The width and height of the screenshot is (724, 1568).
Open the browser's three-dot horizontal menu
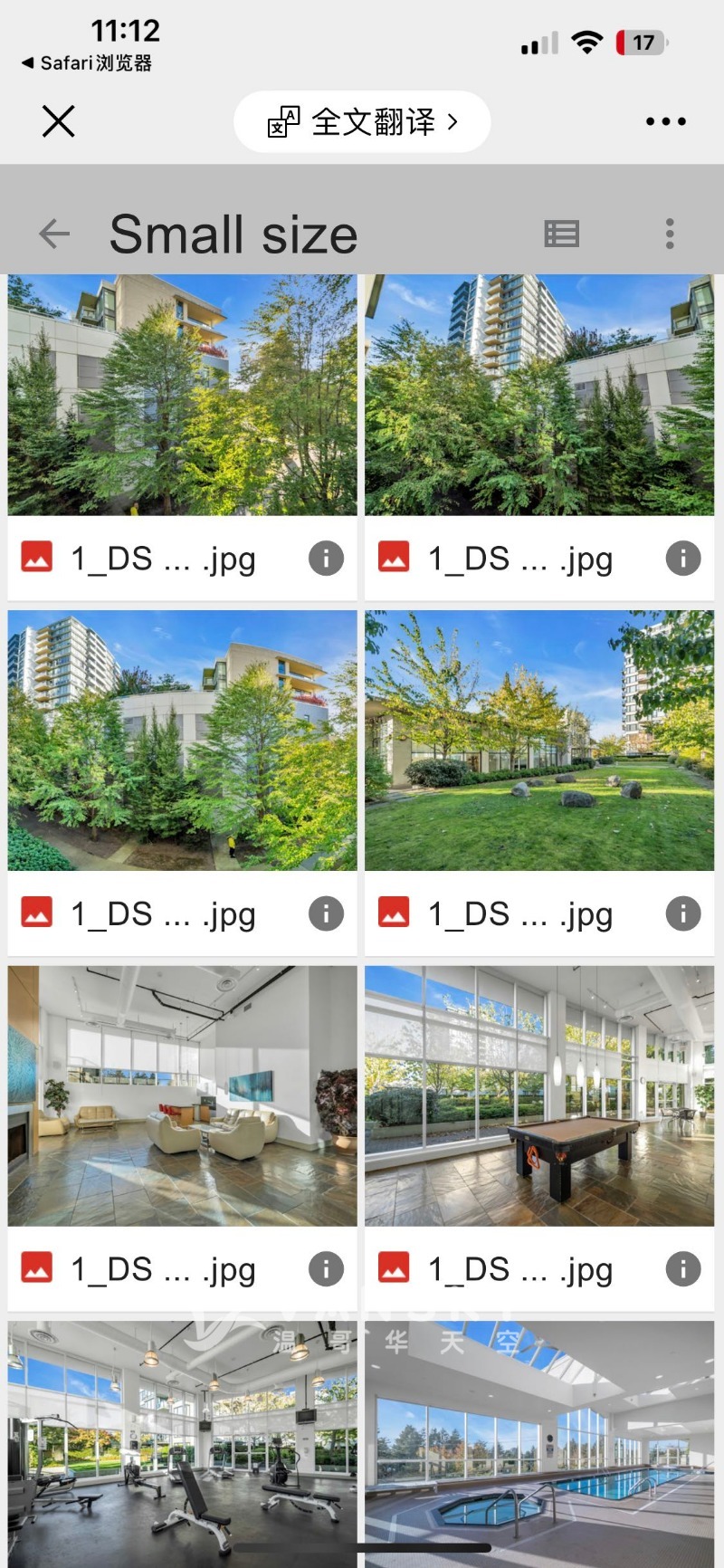coord(665,121)
